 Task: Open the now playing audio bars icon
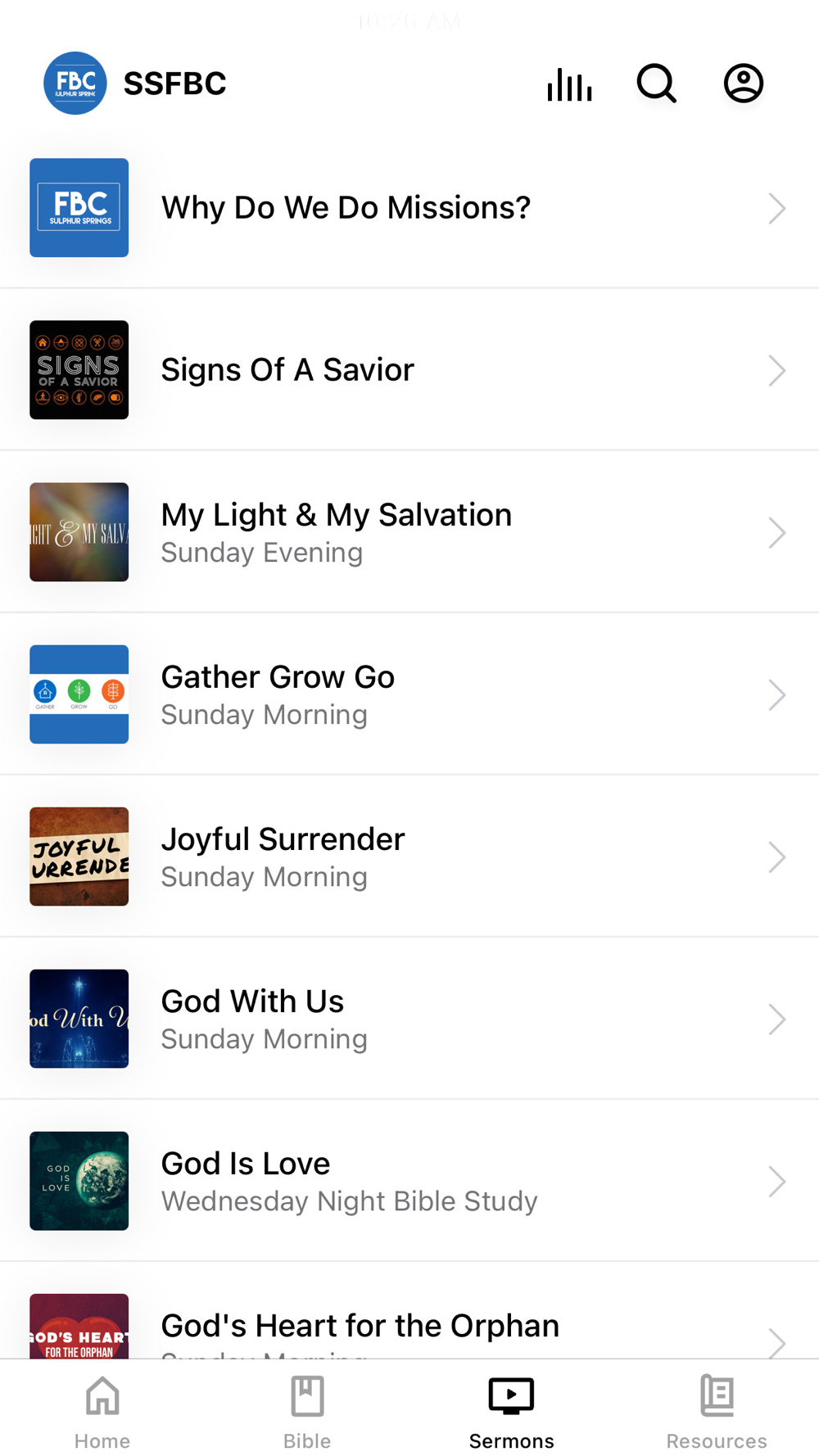click(x=569, y=84)
